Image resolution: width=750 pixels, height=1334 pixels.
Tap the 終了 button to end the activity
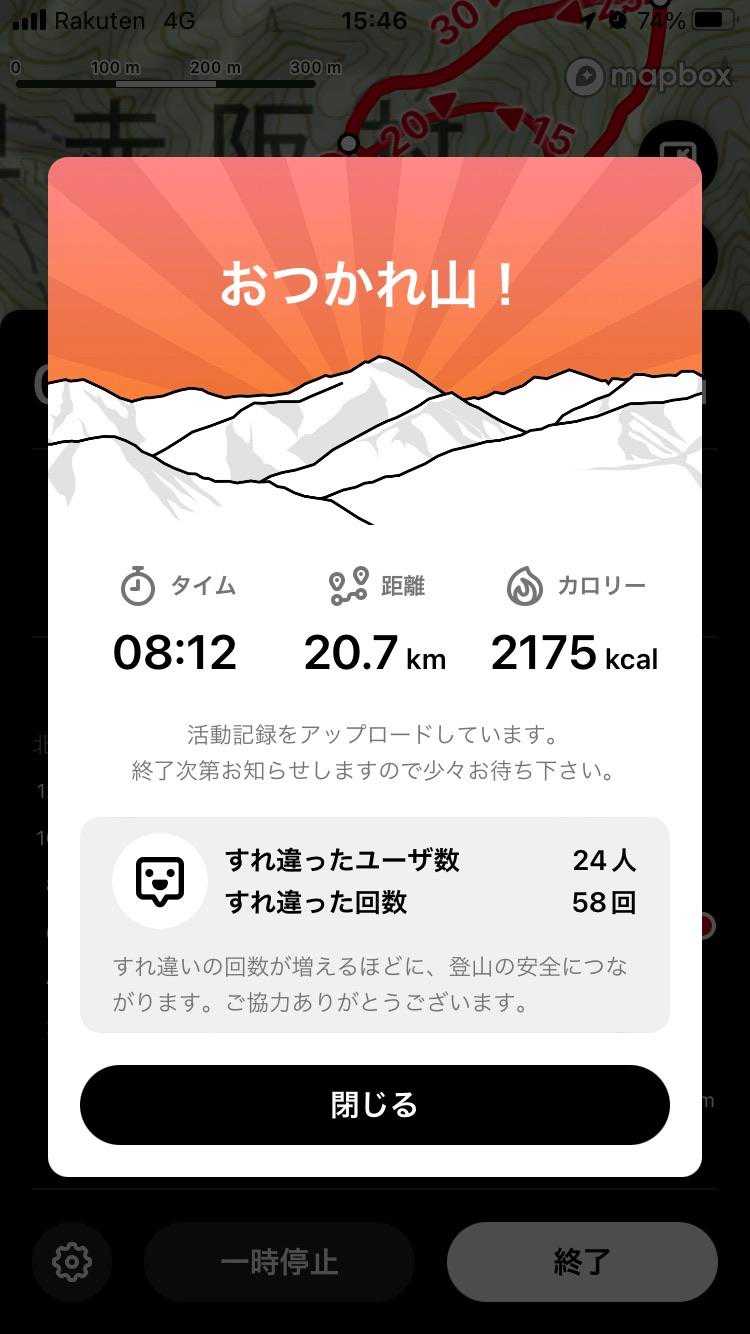point(582,1261)
